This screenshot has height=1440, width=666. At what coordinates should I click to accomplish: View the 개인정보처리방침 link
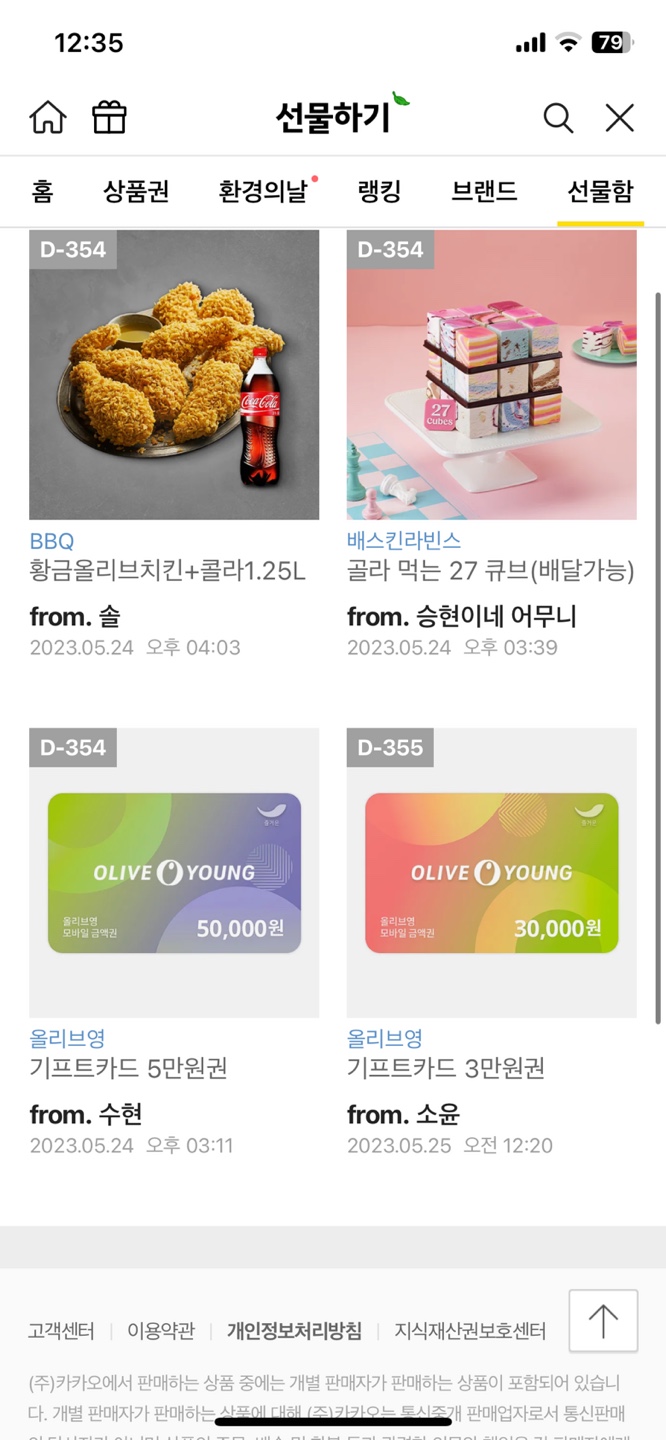pos(294,1331)
